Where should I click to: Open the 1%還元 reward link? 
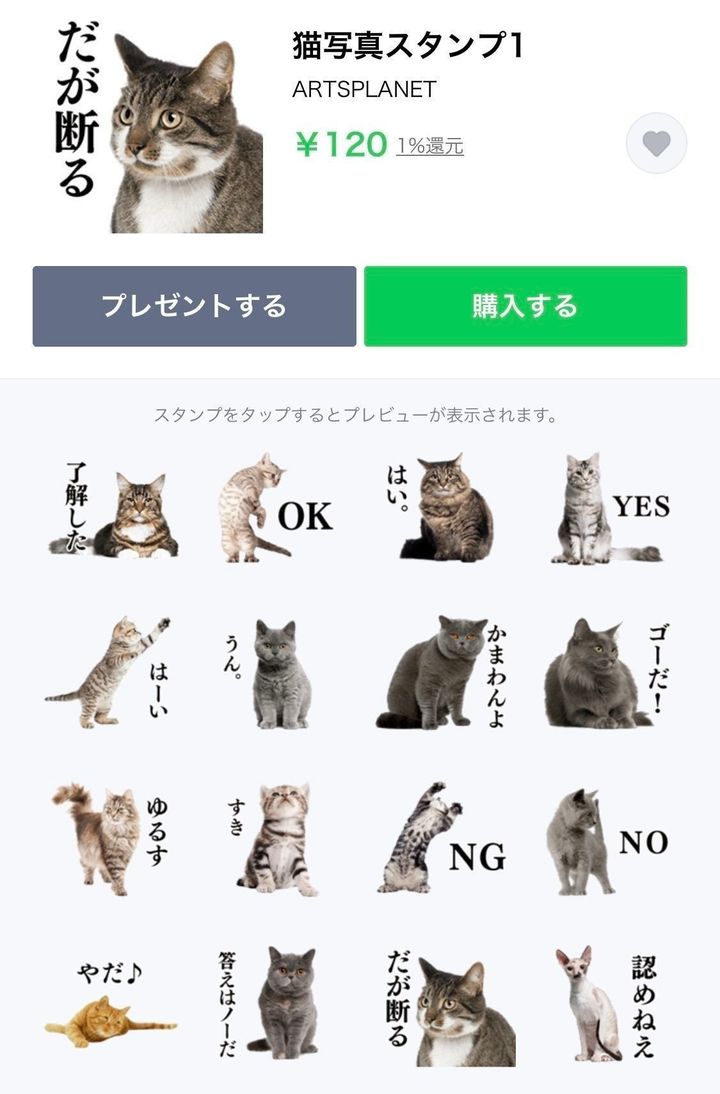pyautogui.click(x=430, y=146)
